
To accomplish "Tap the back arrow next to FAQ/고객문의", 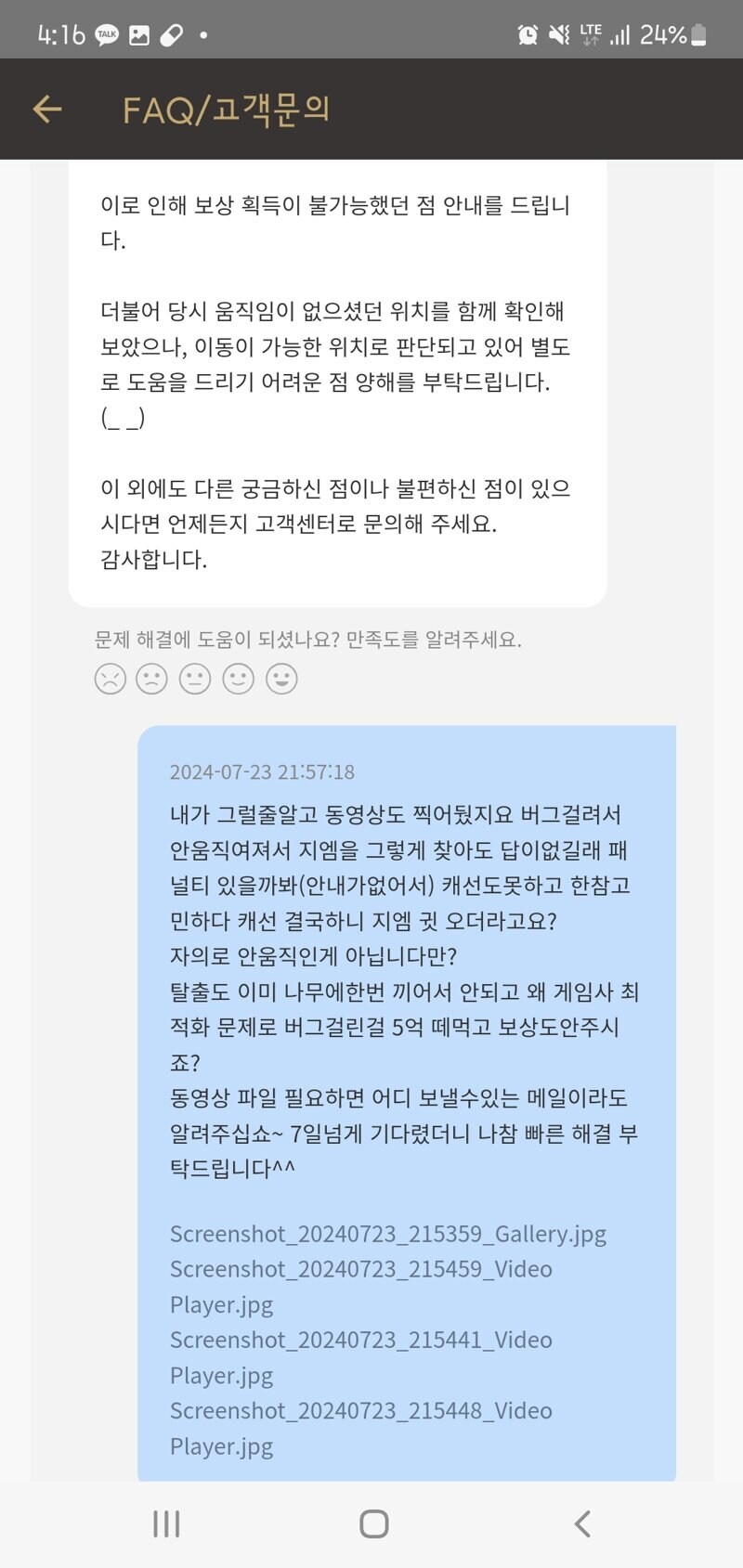I will coord(46,109).
